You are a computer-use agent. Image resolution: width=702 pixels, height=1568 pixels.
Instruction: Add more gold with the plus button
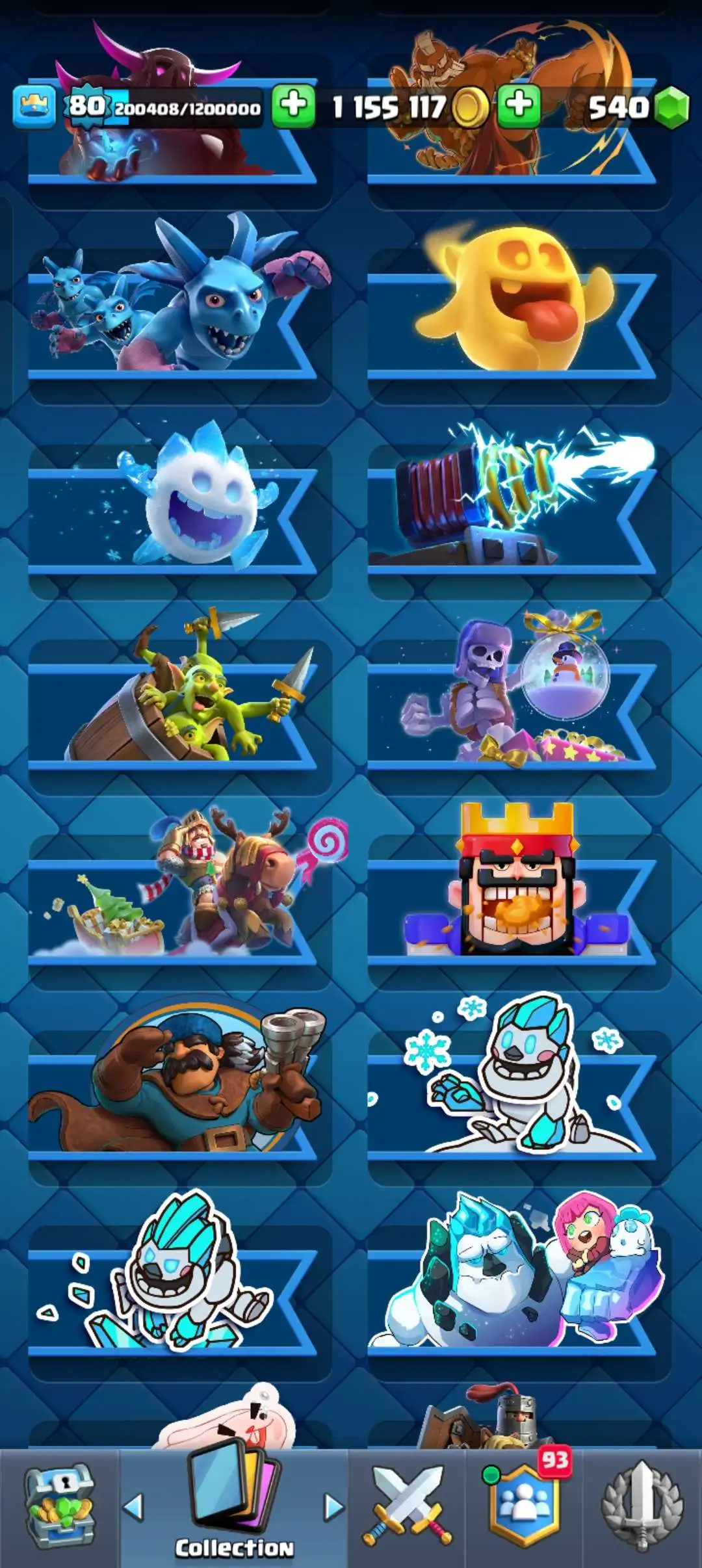pos(519,105)
